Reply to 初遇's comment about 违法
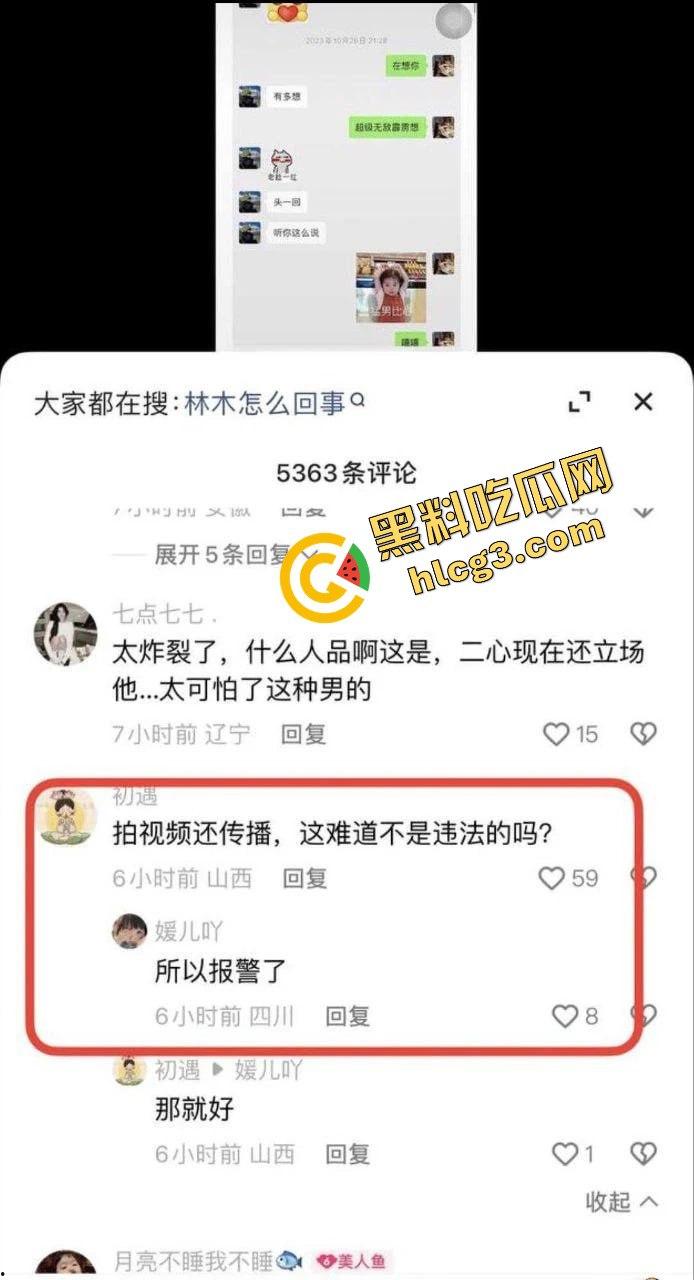The width and height of the screenshot is (694, 1280). click(304, 879)
